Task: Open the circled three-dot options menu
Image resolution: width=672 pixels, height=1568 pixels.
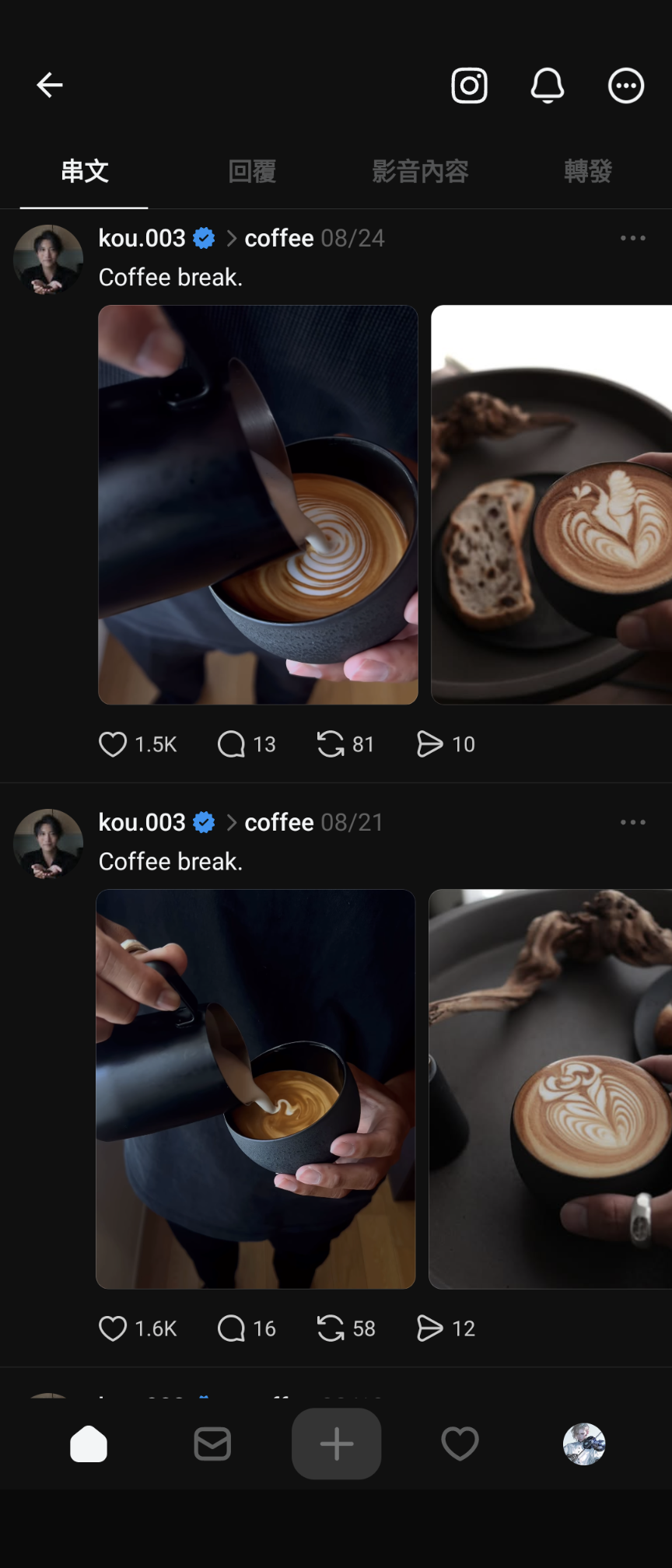Action: click(x=625, y=85)
